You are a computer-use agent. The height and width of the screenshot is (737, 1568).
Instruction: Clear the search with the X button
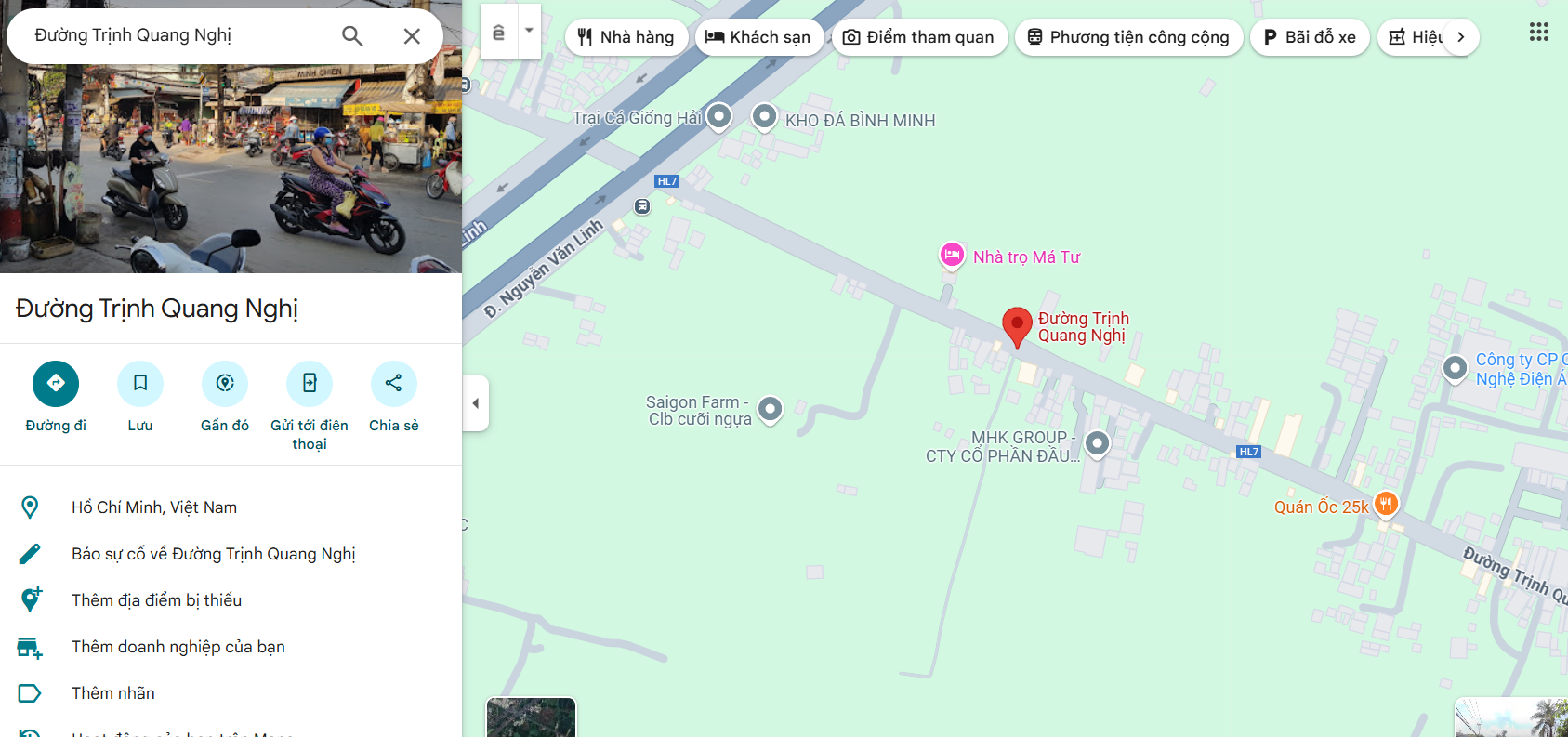point(412,36)
